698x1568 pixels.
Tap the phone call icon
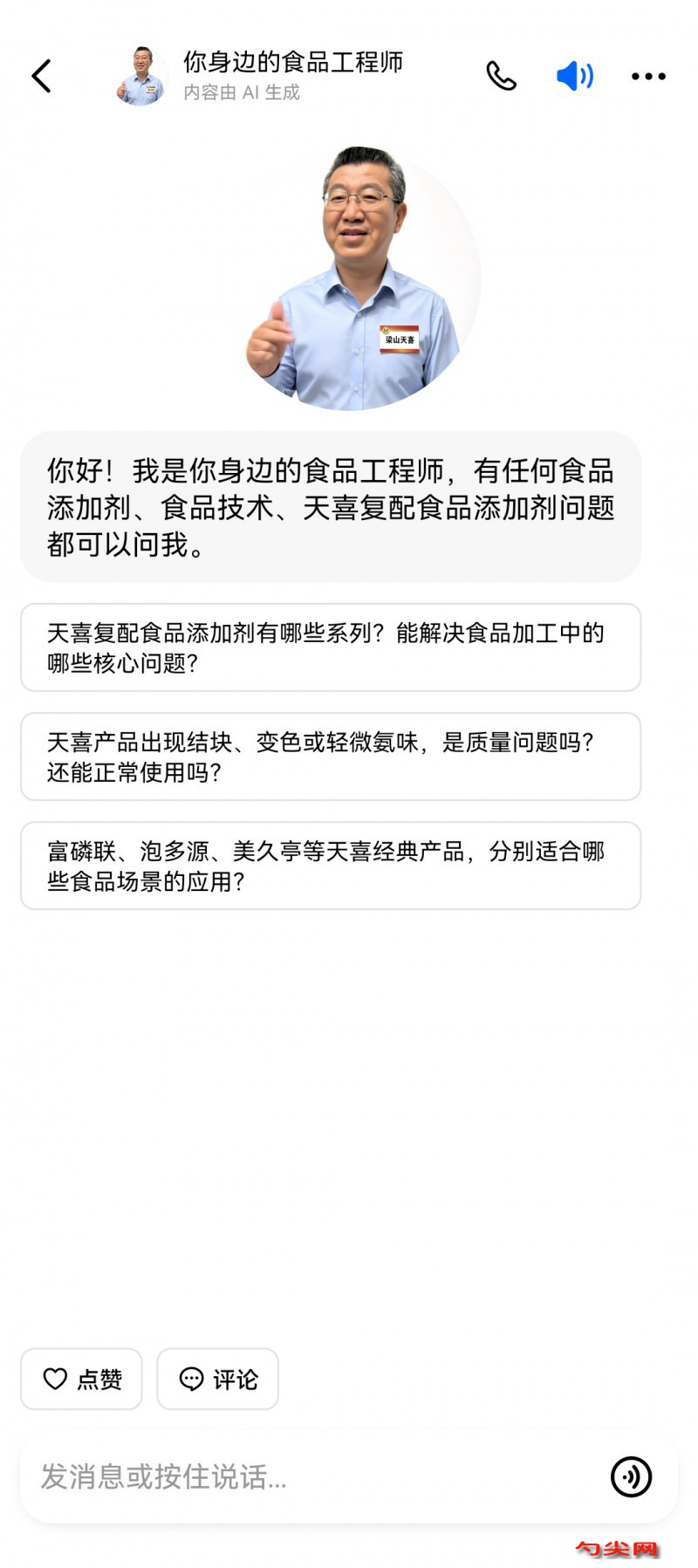(x=502, y=76)
